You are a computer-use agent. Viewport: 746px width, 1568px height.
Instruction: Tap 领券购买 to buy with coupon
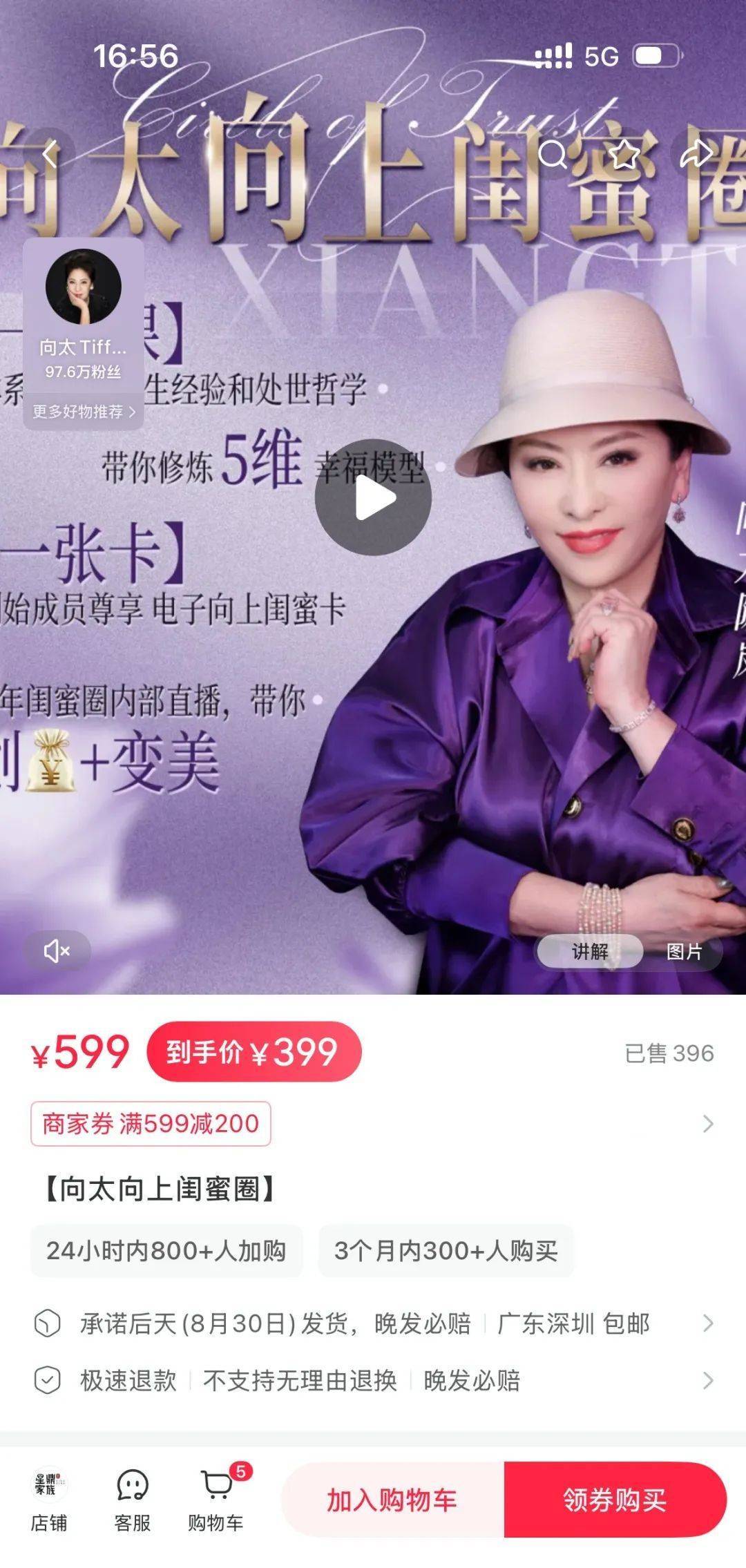615,1500
